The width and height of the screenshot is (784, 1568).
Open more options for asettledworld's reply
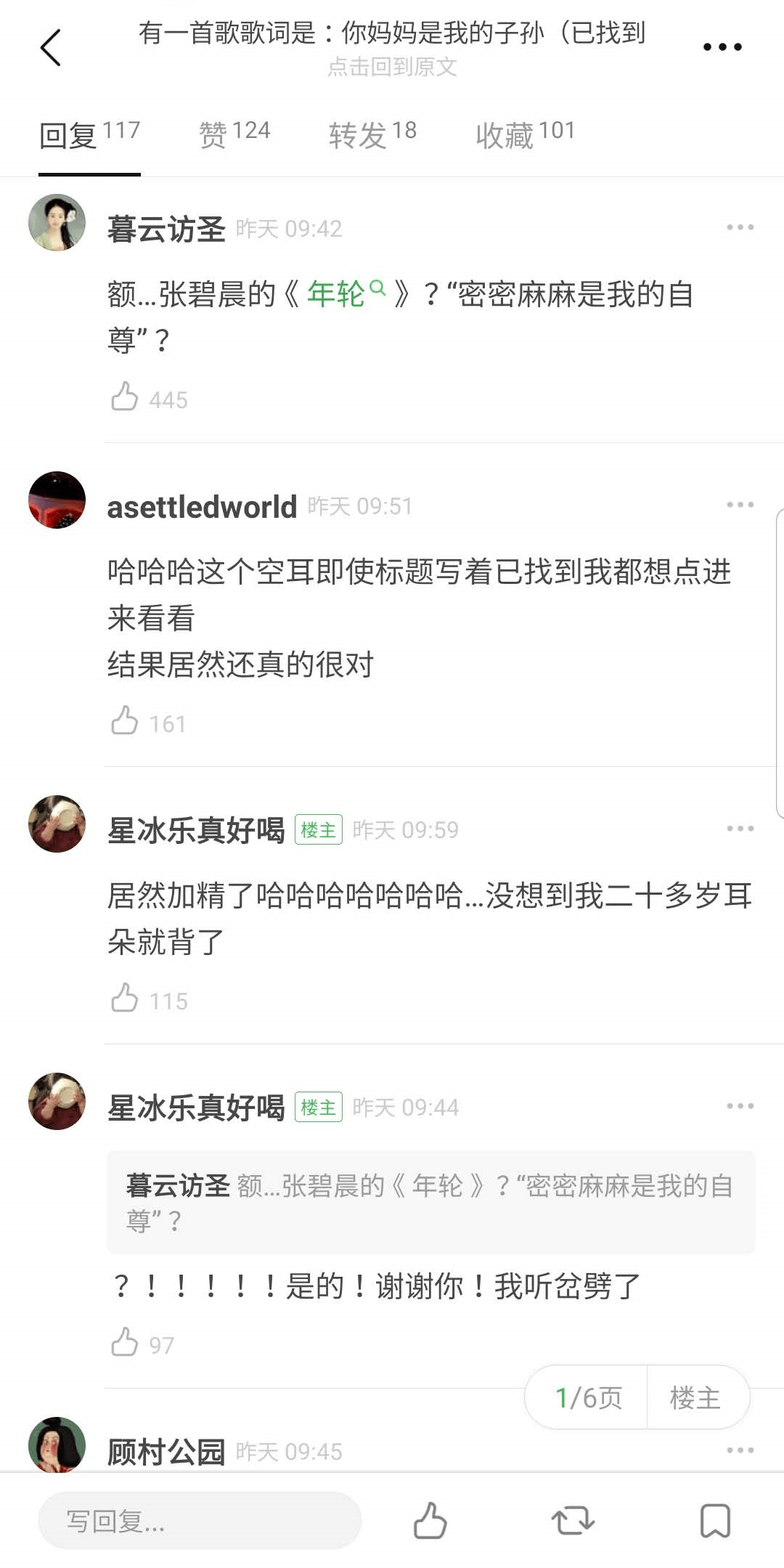pos(740,505)
